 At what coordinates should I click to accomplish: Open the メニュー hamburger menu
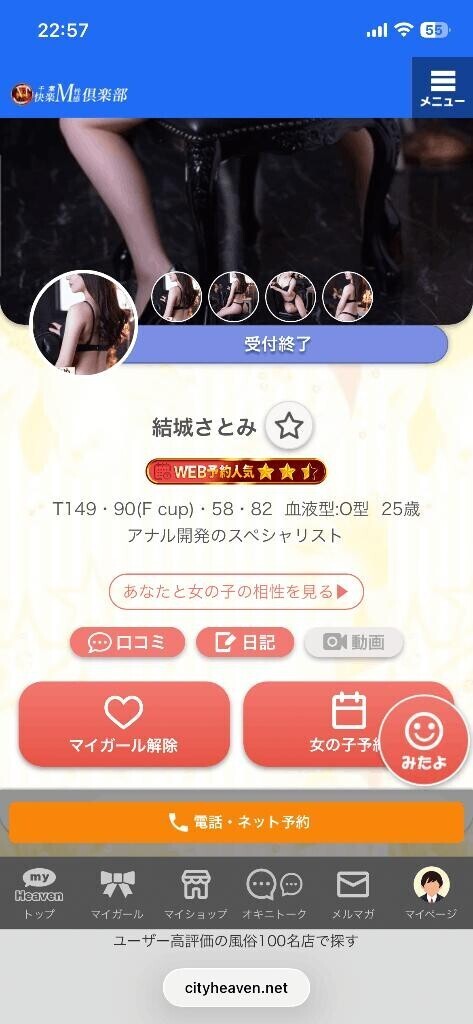tap(442, 87)
